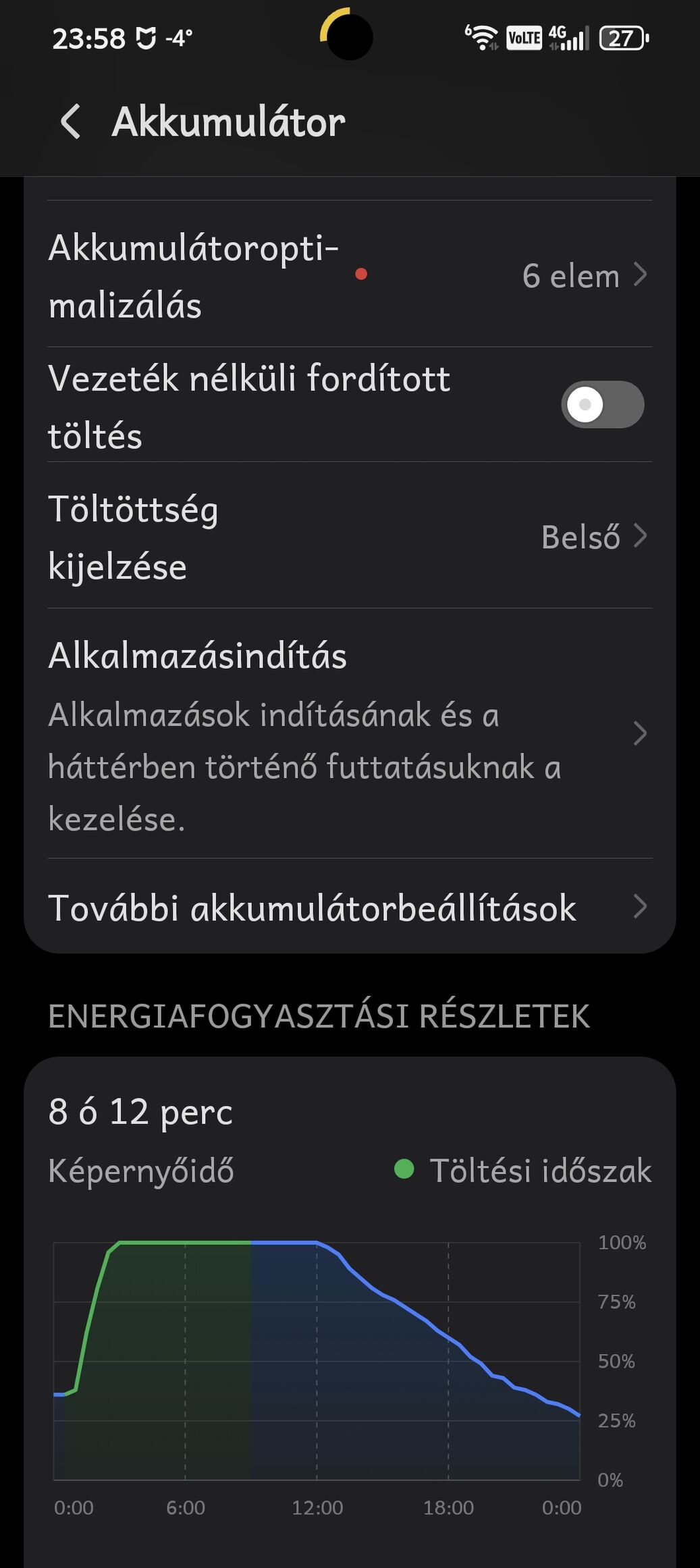Enable Vezeték nélküli fordított töltés
700x1568 pixels.
pyautogui.click(x=601, y=405)
